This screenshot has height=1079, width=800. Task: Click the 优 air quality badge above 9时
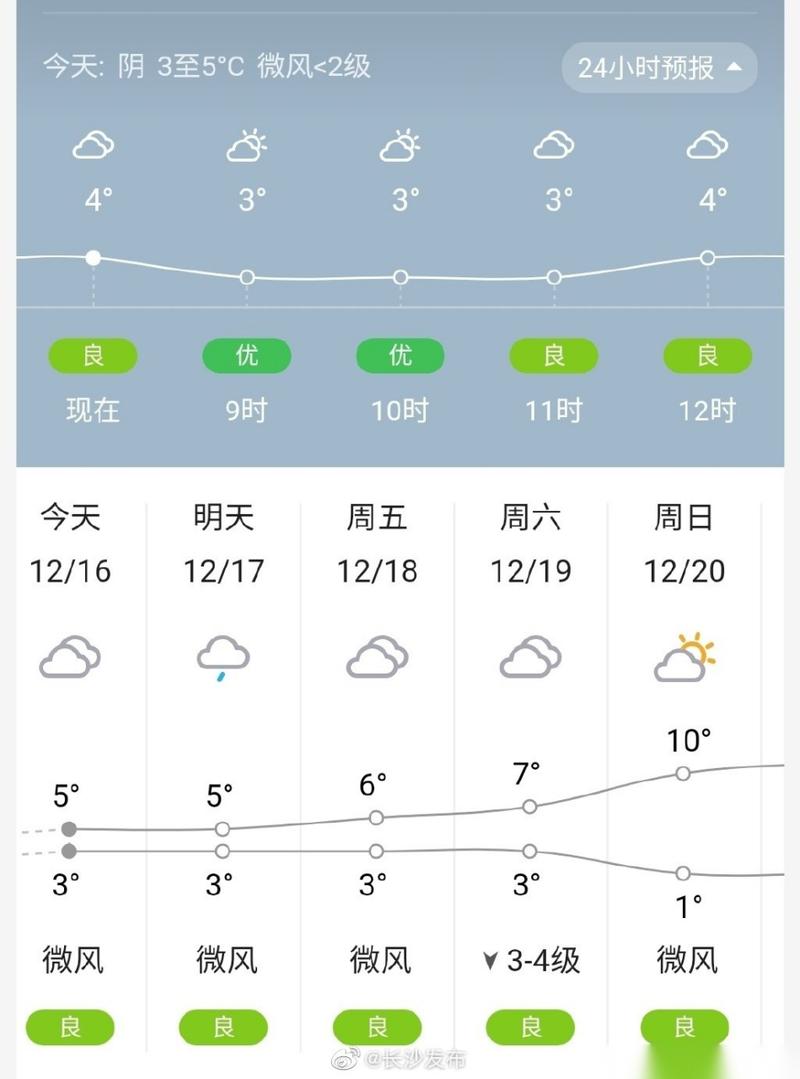tap(247, 355)
